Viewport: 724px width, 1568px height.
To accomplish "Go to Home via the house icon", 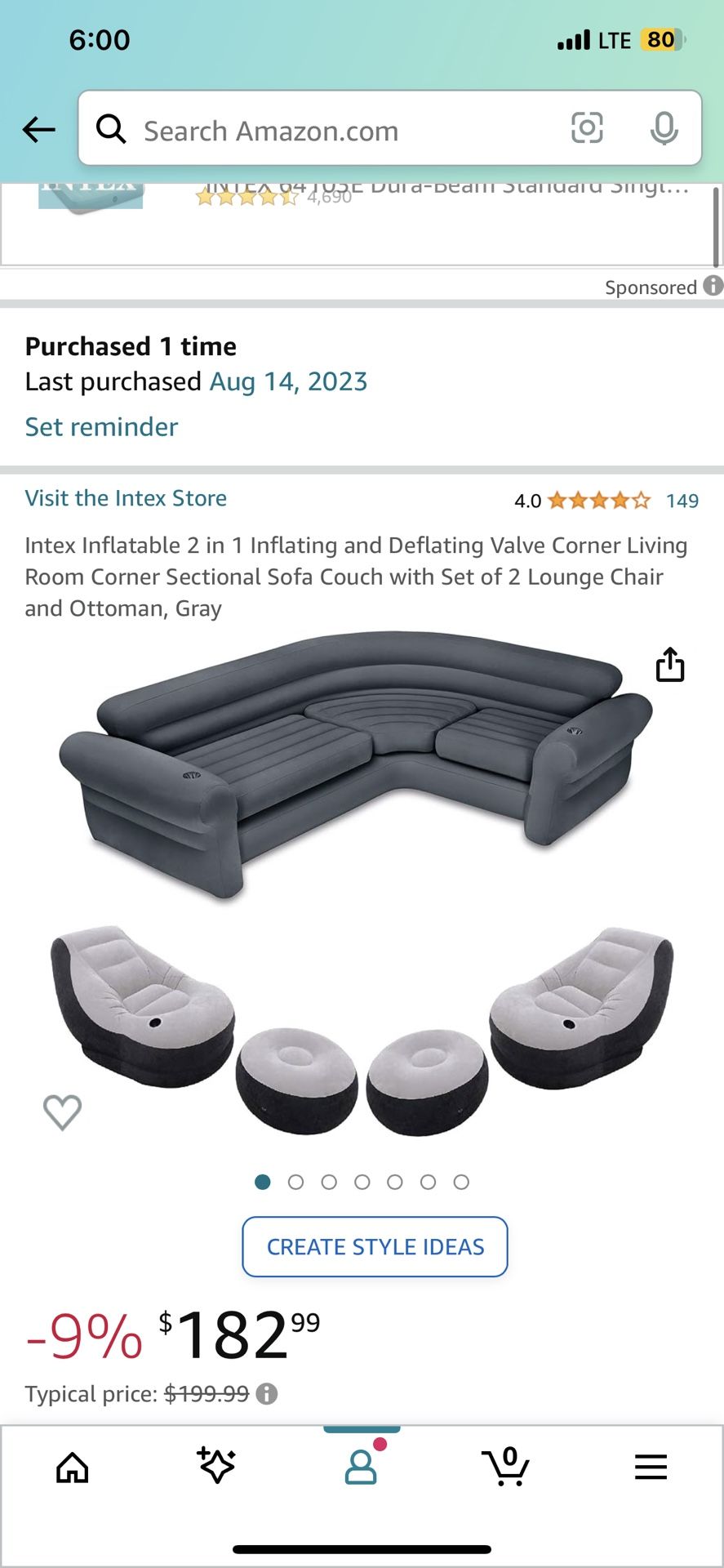I will coord(72,1466).
